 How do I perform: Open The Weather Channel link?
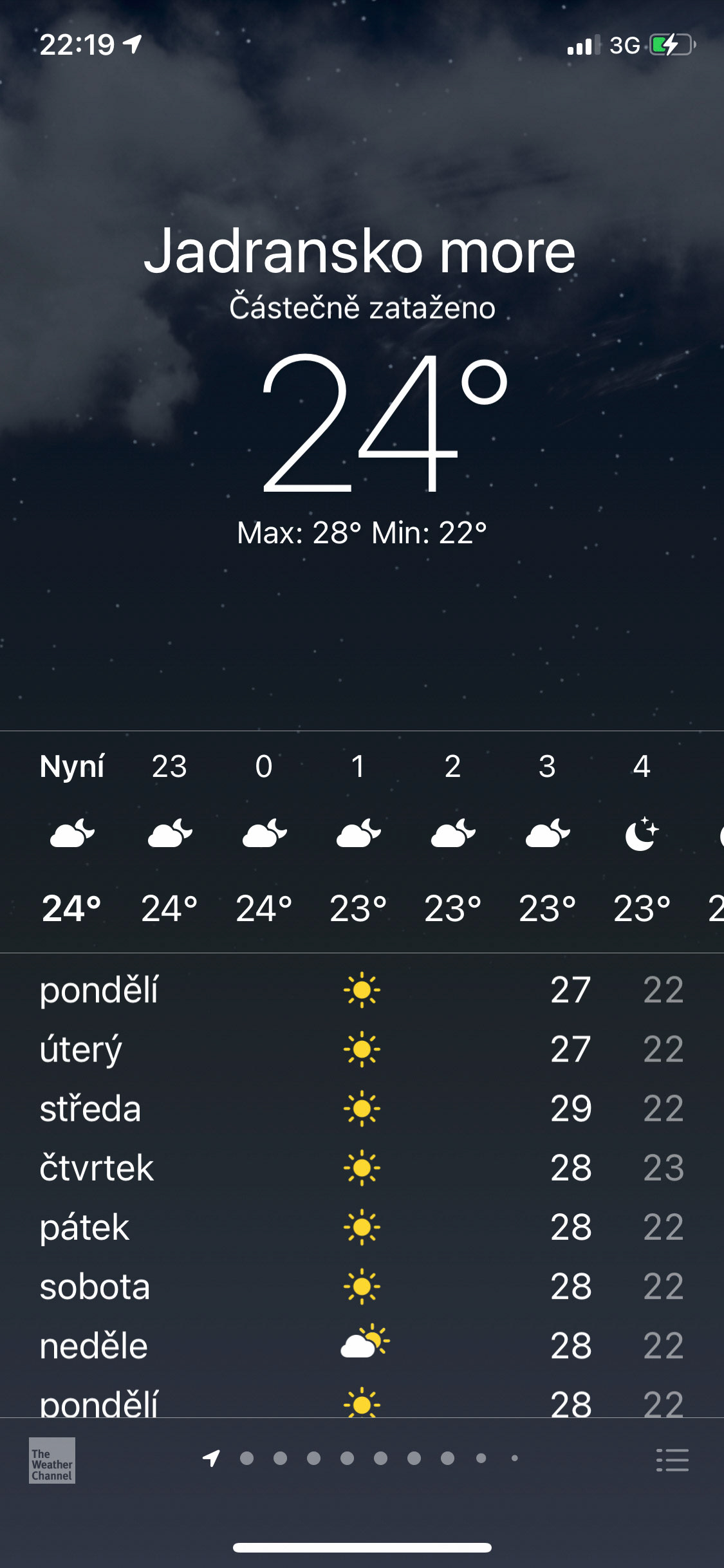[x=52, y=1461]
